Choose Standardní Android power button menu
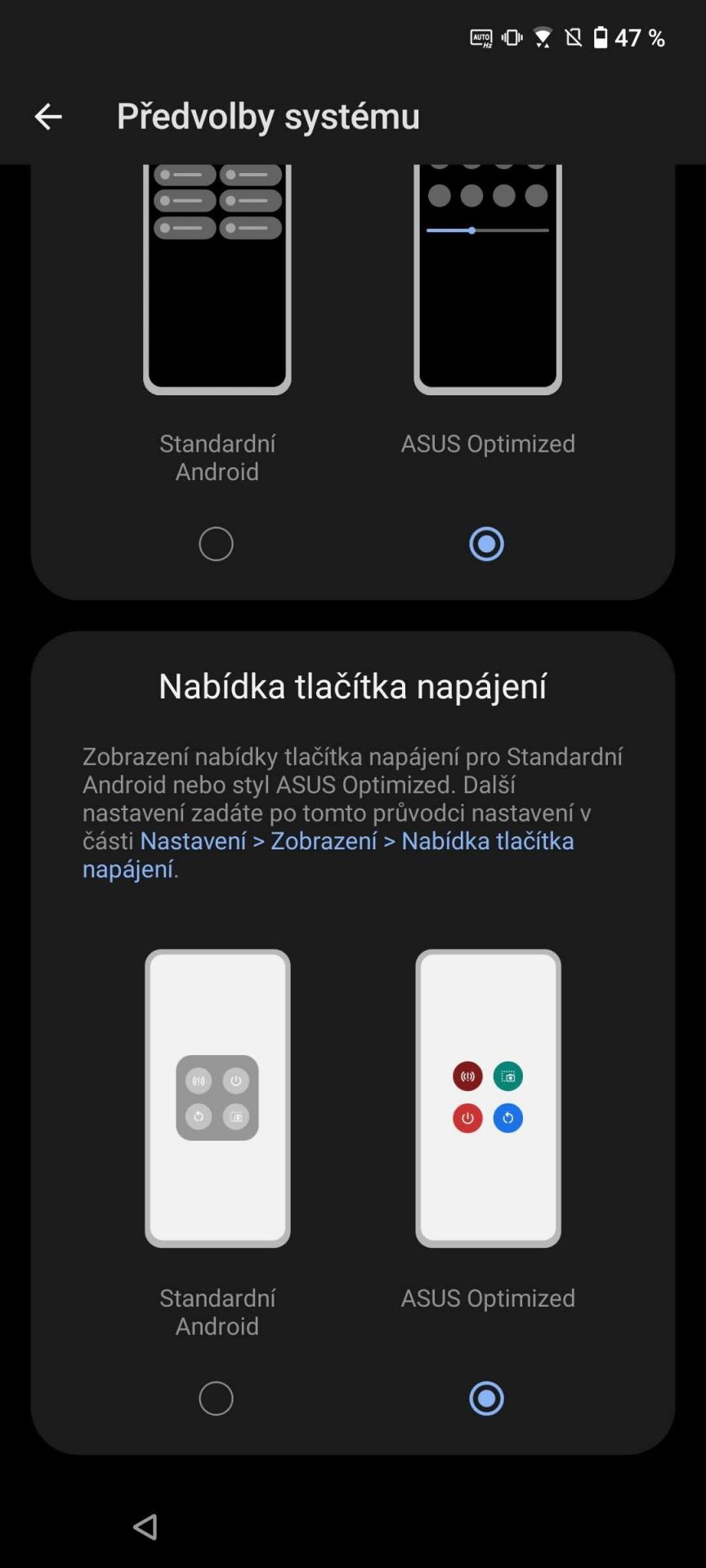The image size is (706, 1568). click(x=216, y=1398)
